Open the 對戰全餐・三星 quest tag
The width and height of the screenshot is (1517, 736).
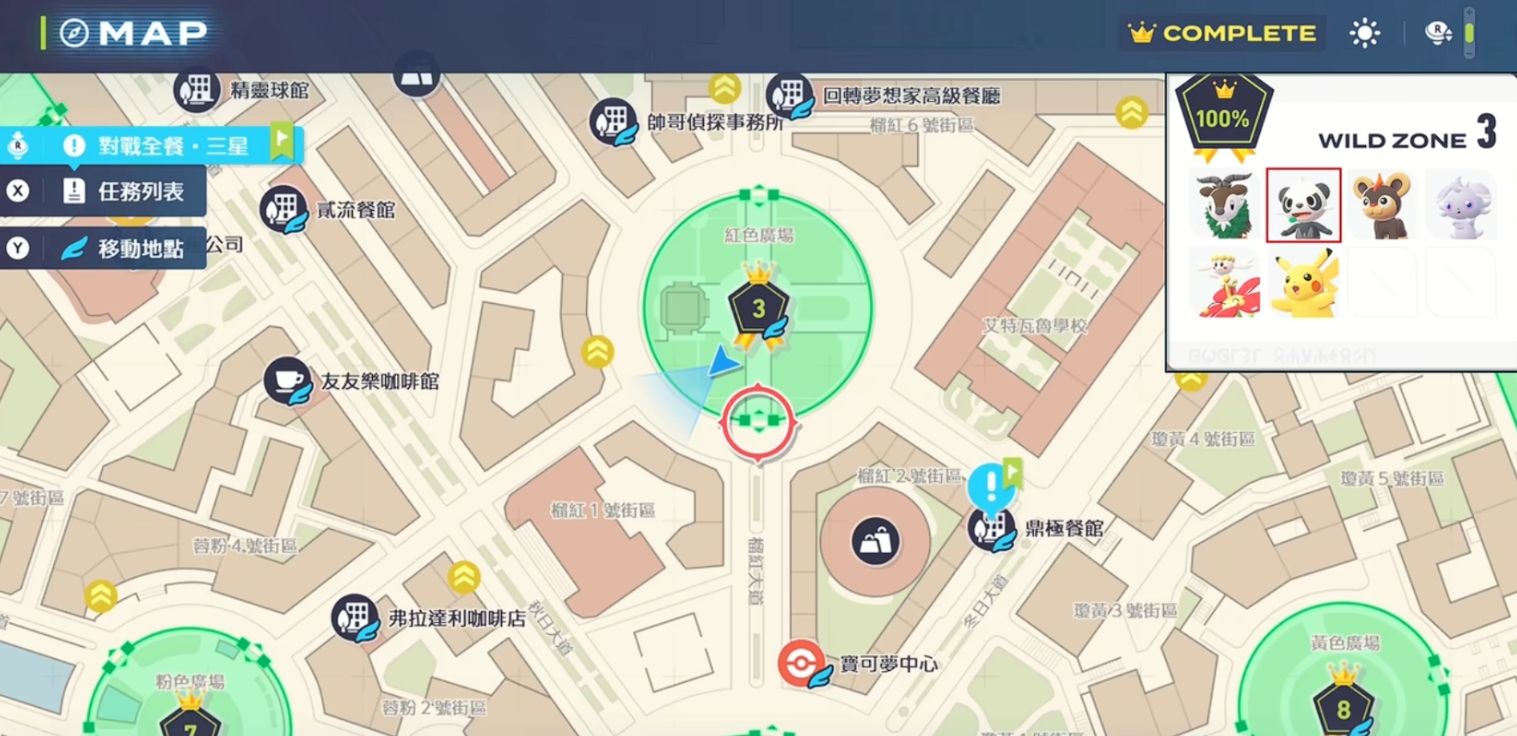tap(160, 146)
